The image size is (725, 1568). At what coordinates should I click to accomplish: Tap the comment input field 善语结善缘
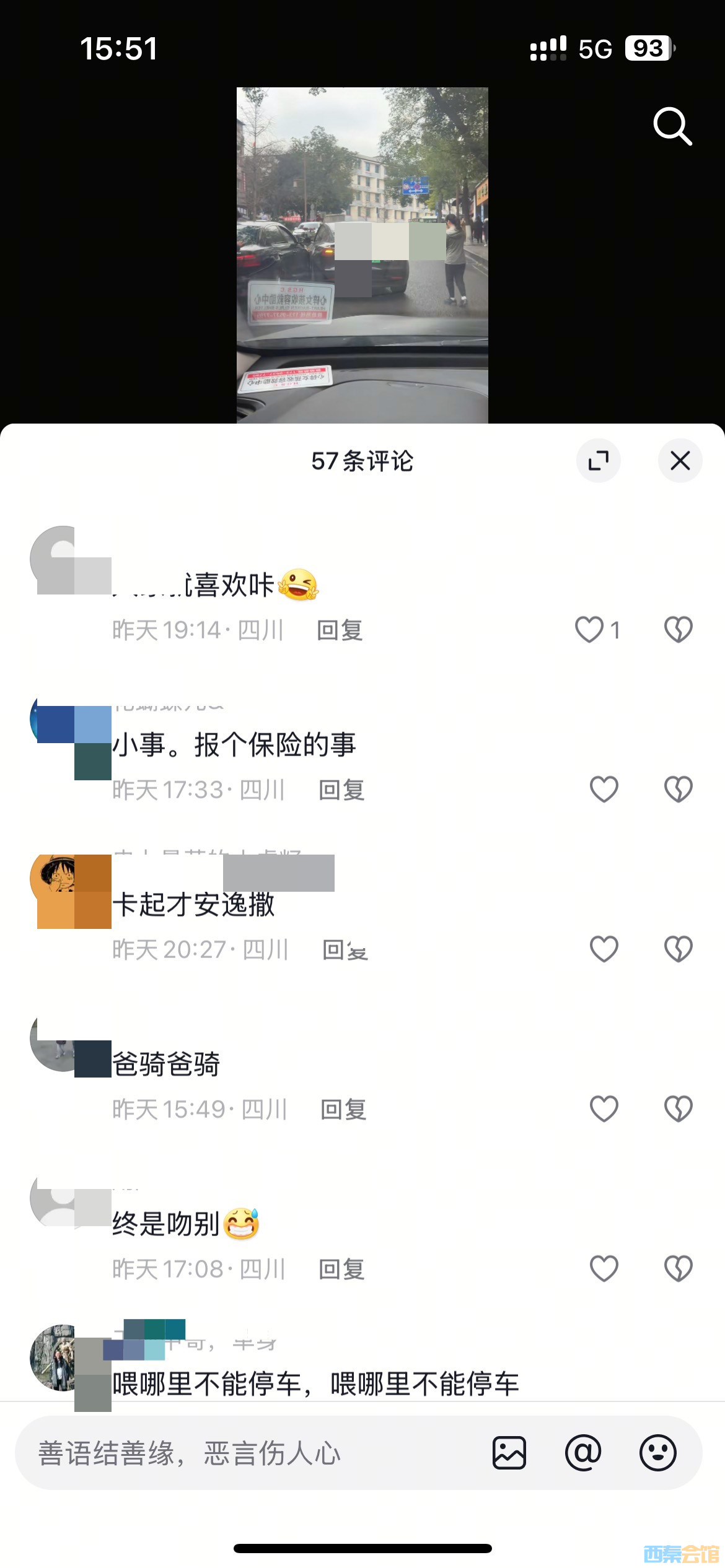(248, 1453)
